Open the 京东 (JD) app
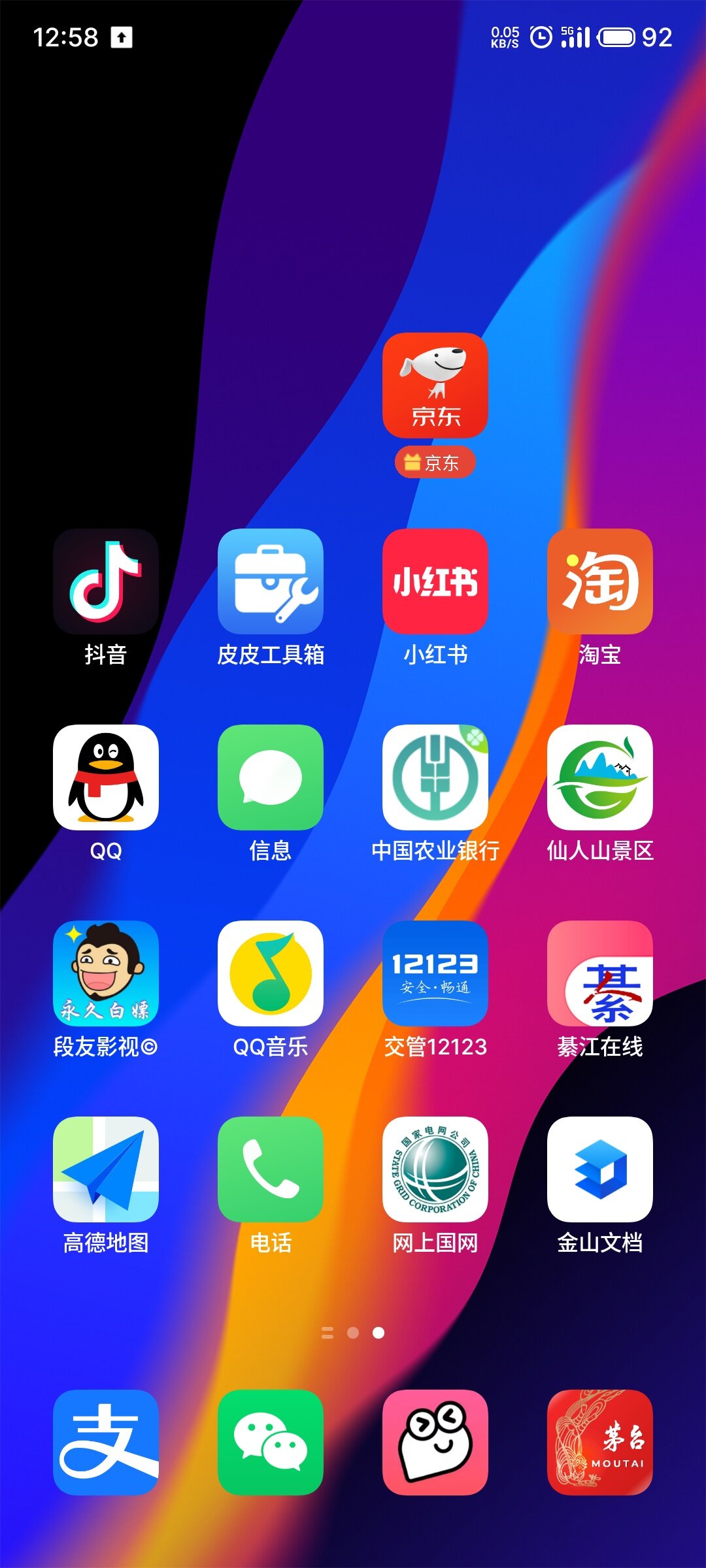Image resolution: width=706 pixels, height=1568 pixels. click(x=435, y=385)
